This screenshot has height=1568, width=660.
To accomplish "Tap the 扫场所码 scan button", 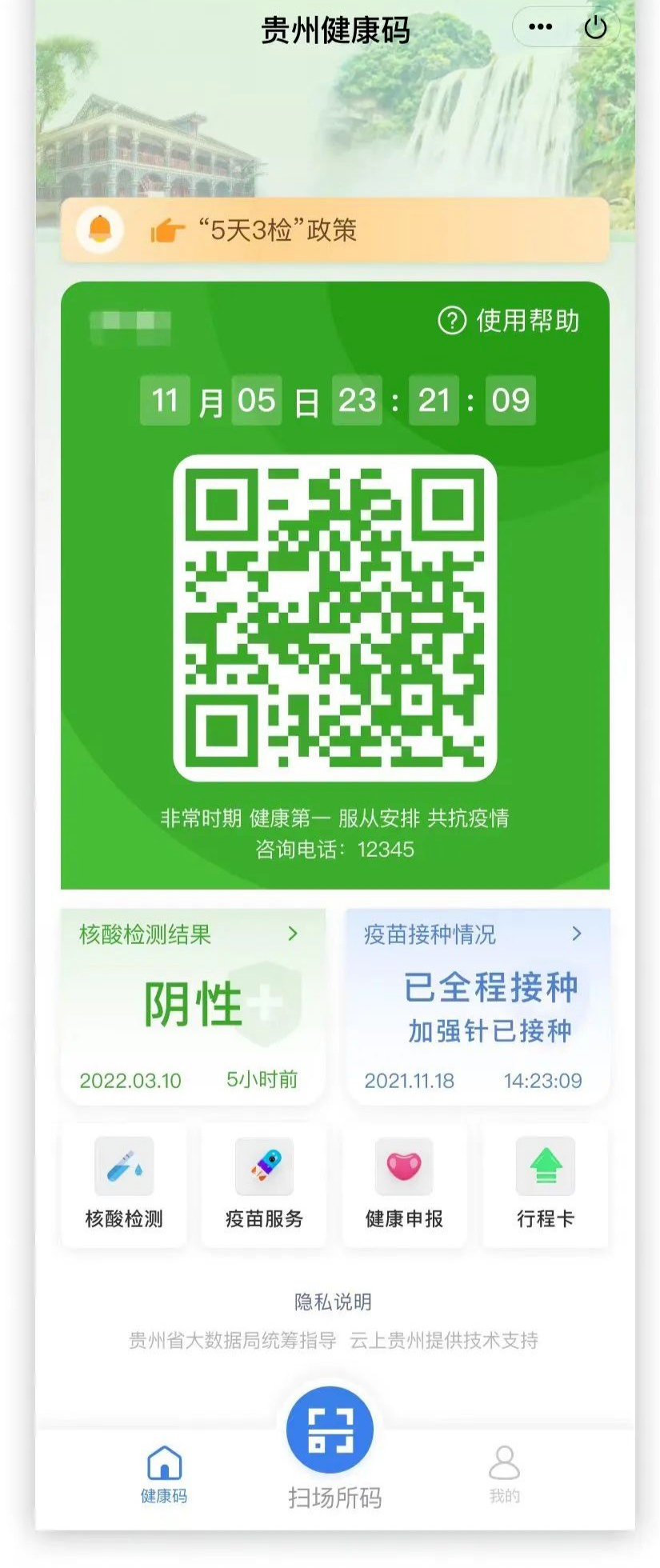I will [x=330, y=1431].
